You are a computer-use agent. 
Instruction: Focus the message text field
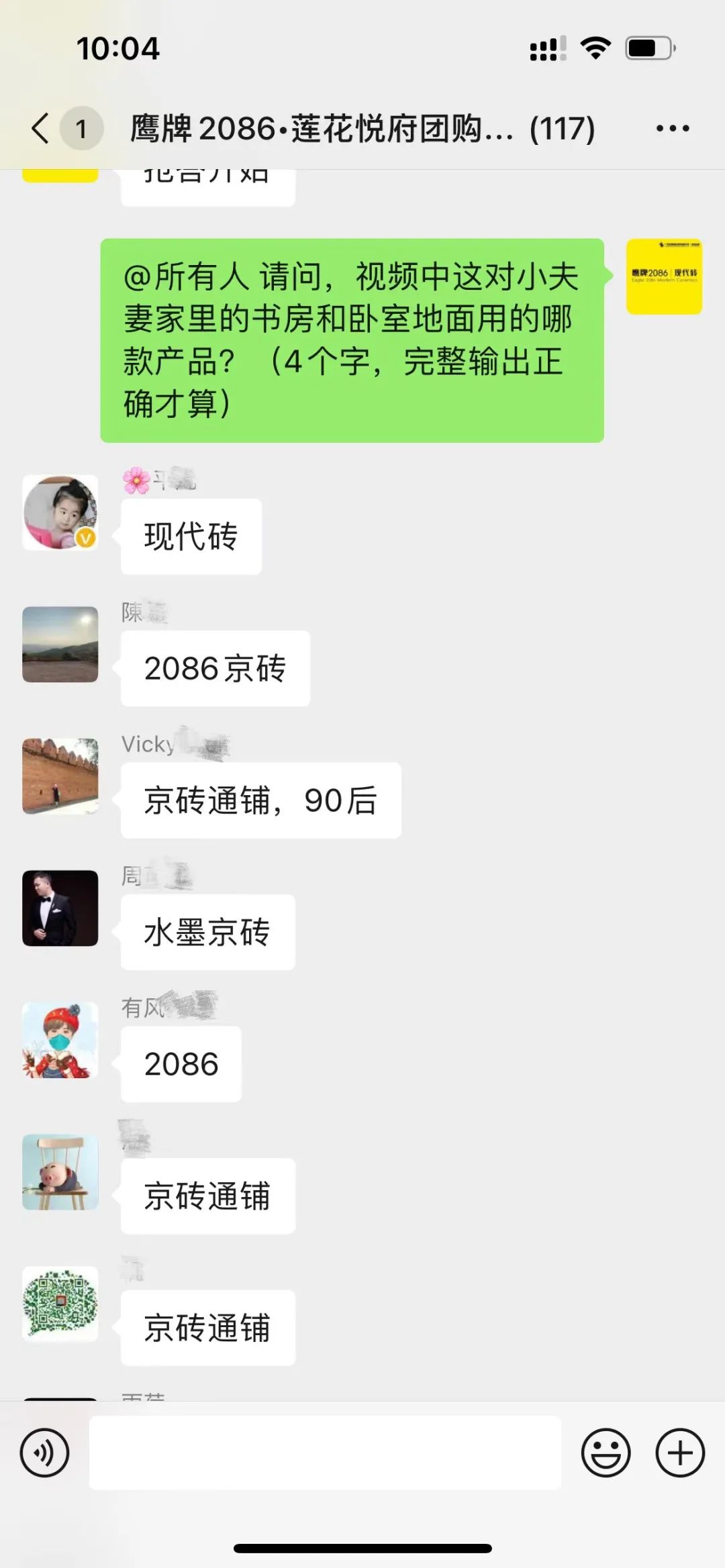pyautogui.click(x=325, y=1453)
